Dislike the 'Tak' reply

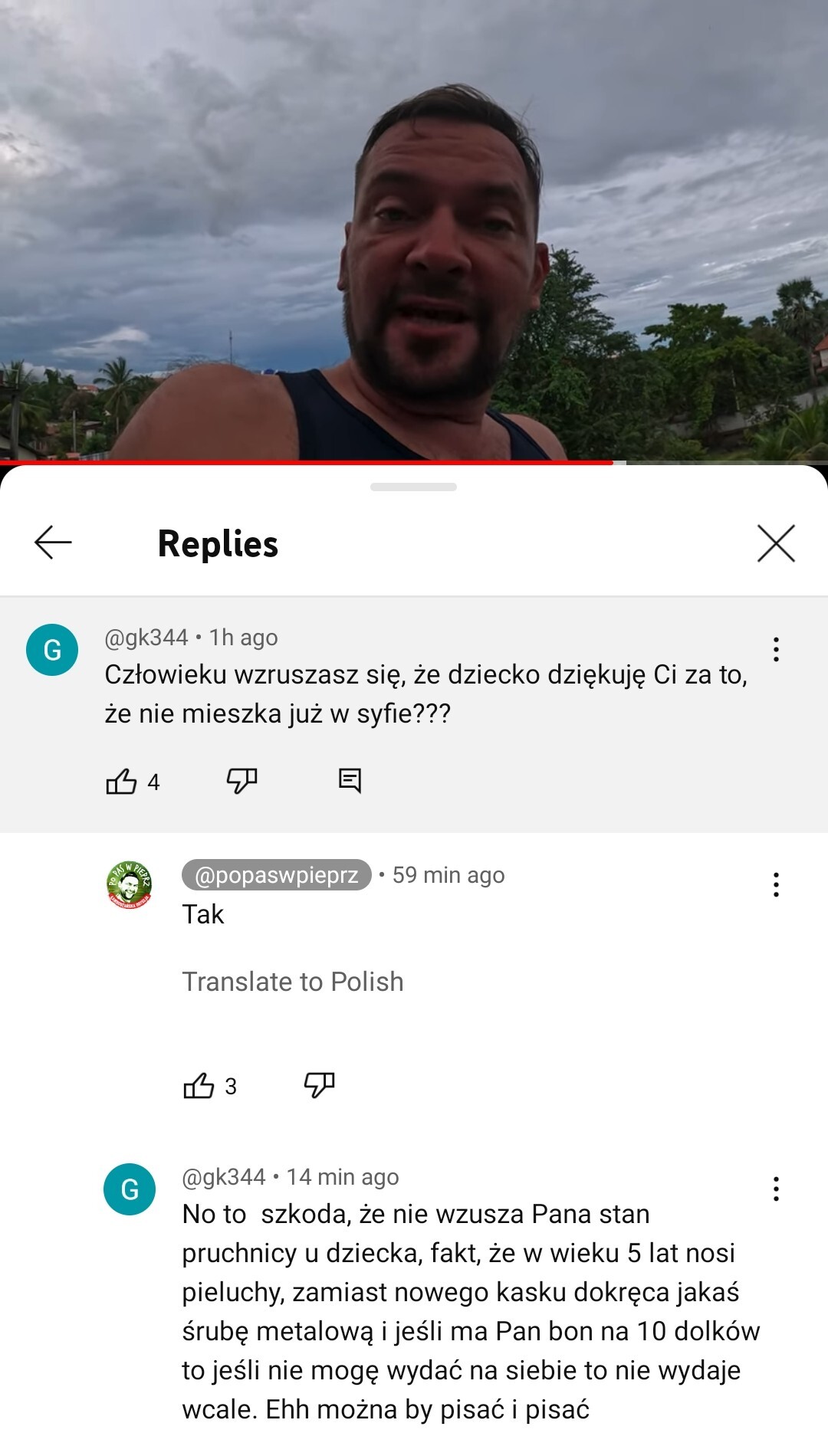coord(320,1085)
